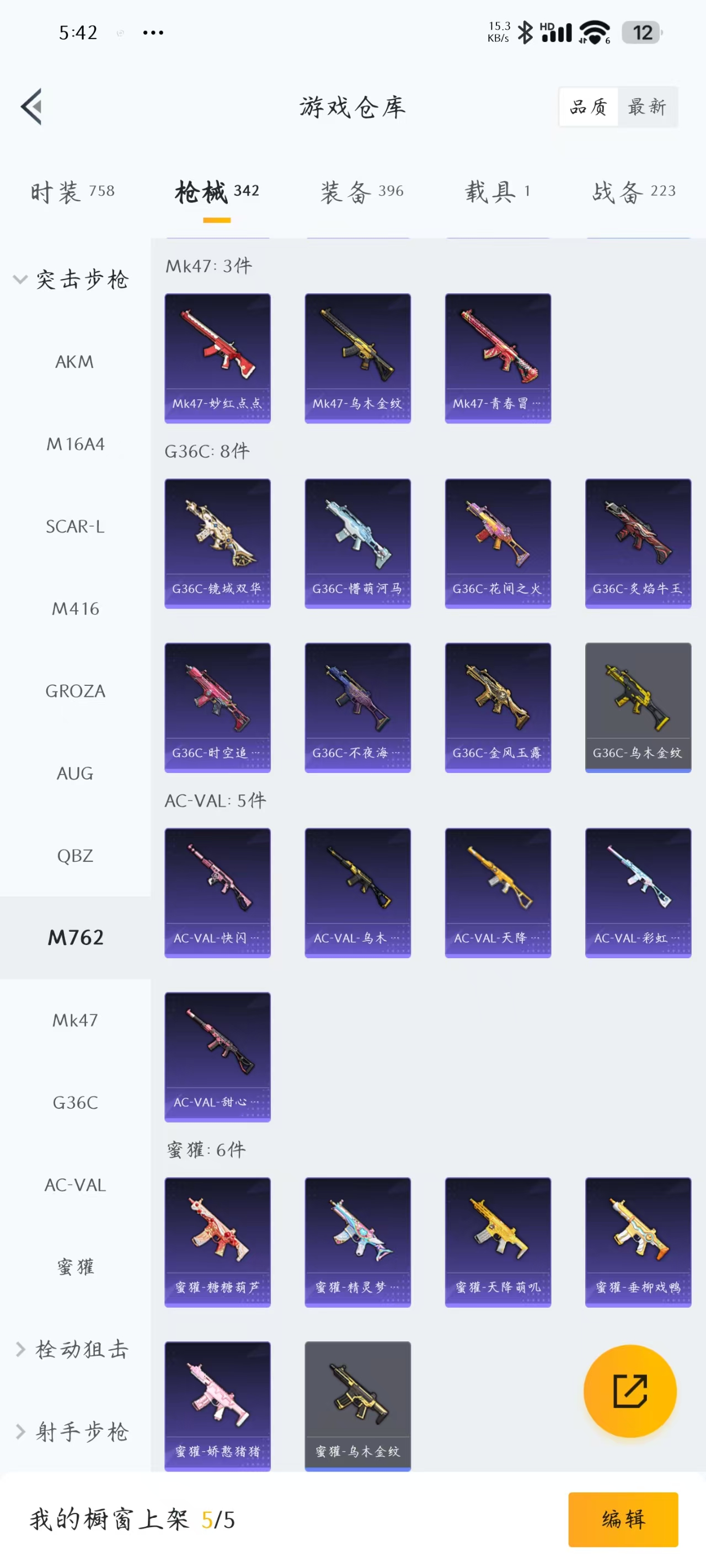The height and width of the screenshot is (1568, 706).
Task: Switch to the 战备 tab
Action: [x=634, y=192]
